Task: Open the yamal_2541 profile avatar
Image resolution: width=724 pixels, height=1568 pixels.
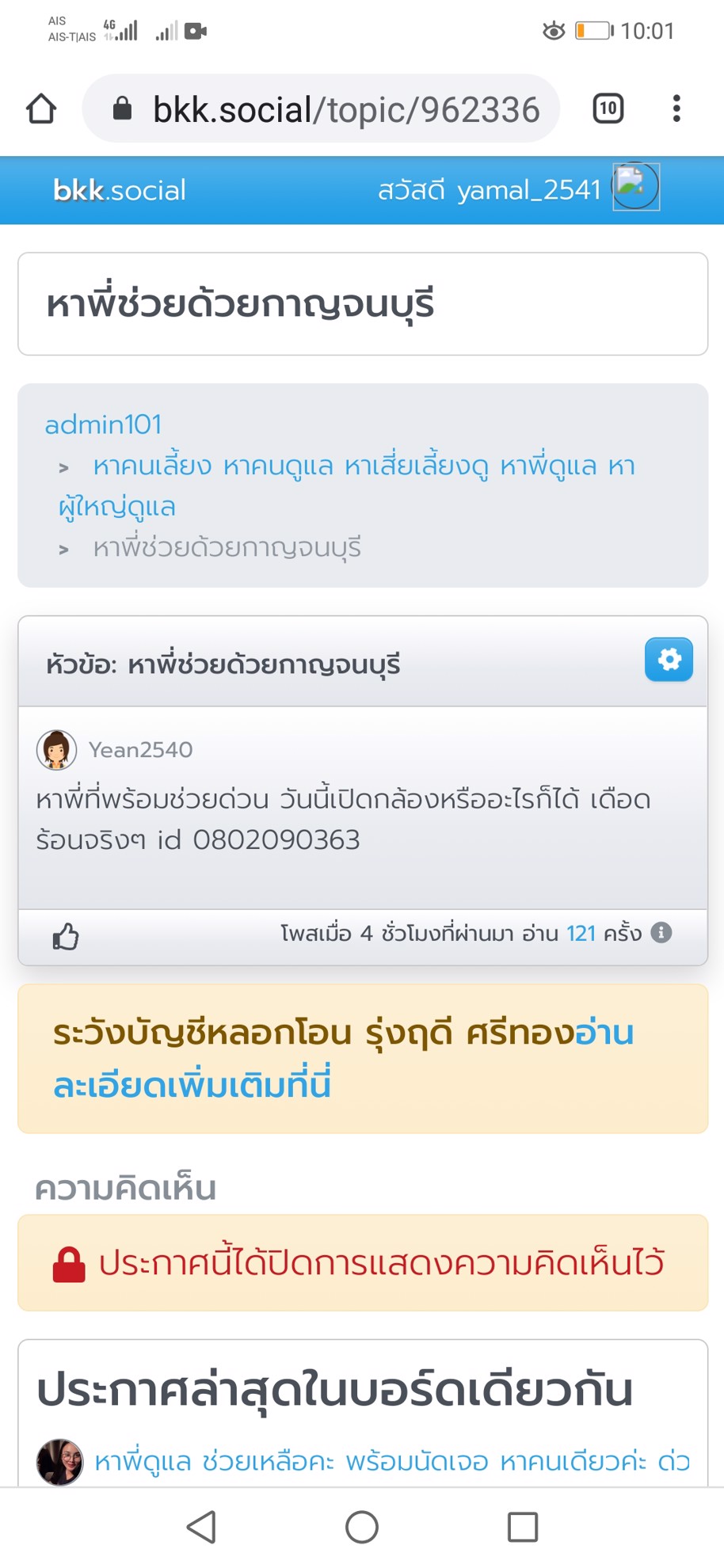Action: [635, 187]
